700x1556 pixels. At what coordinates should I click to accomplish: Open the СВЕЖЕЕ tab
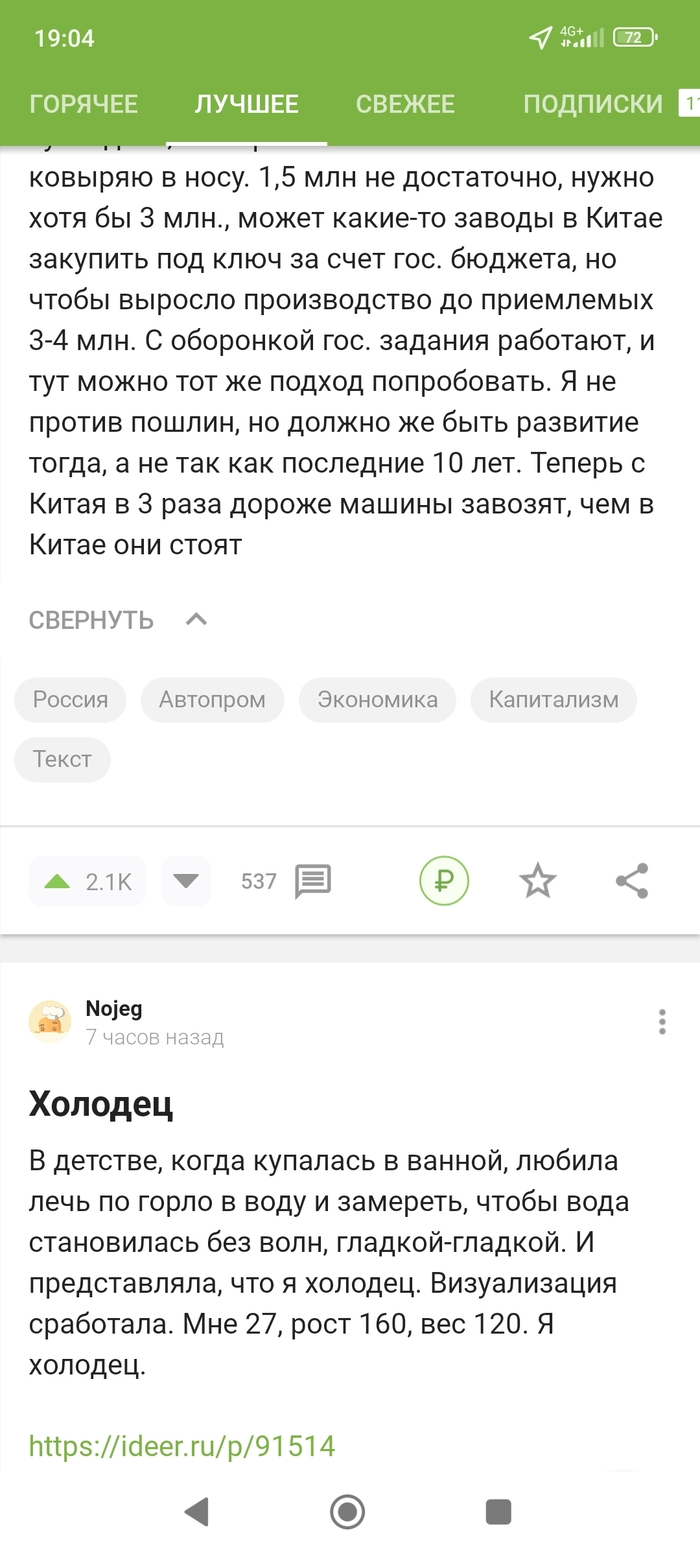tap(405, 104)
